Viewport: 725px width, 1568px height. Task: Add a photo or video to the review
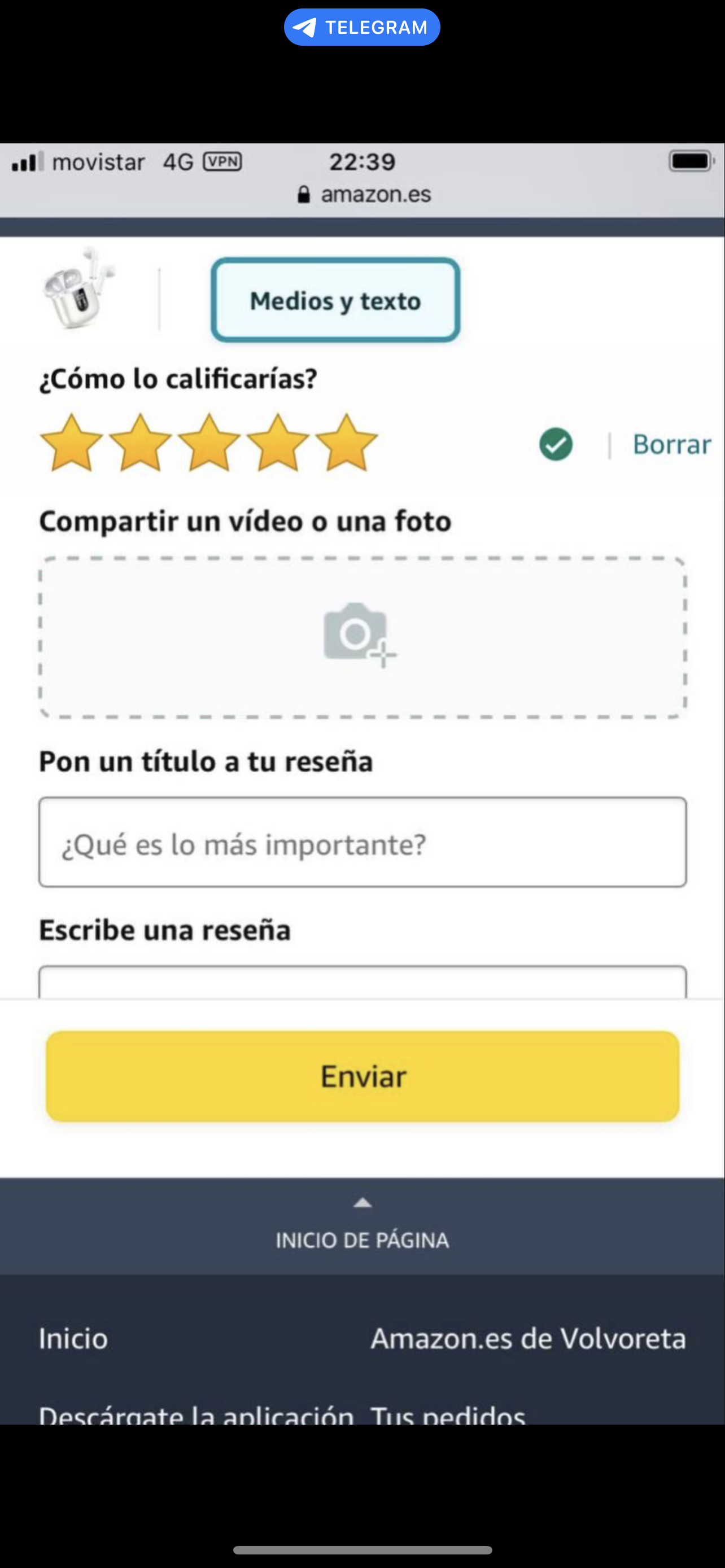[x=362, y=637]
